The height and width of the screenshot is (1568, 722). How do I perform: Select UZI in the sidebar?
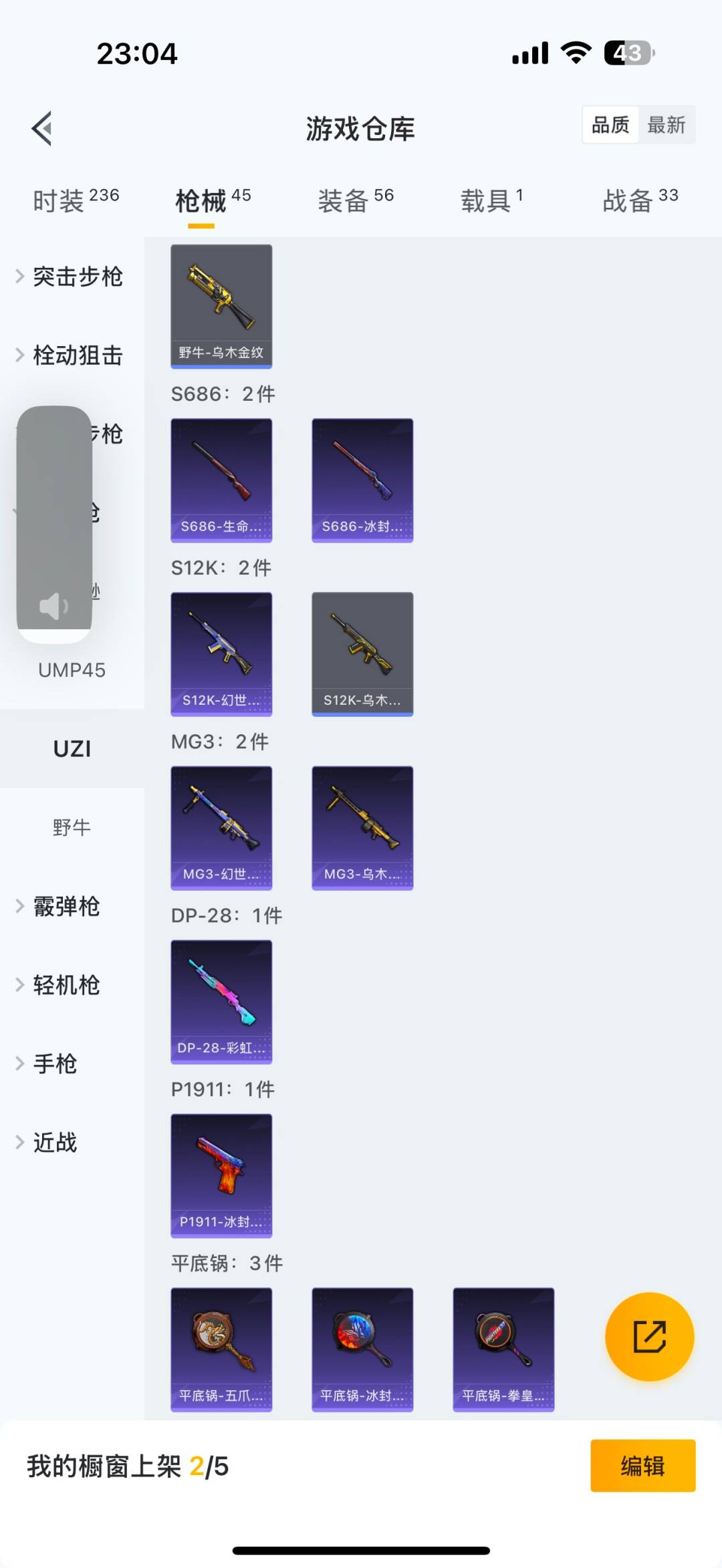coord(72,748)
